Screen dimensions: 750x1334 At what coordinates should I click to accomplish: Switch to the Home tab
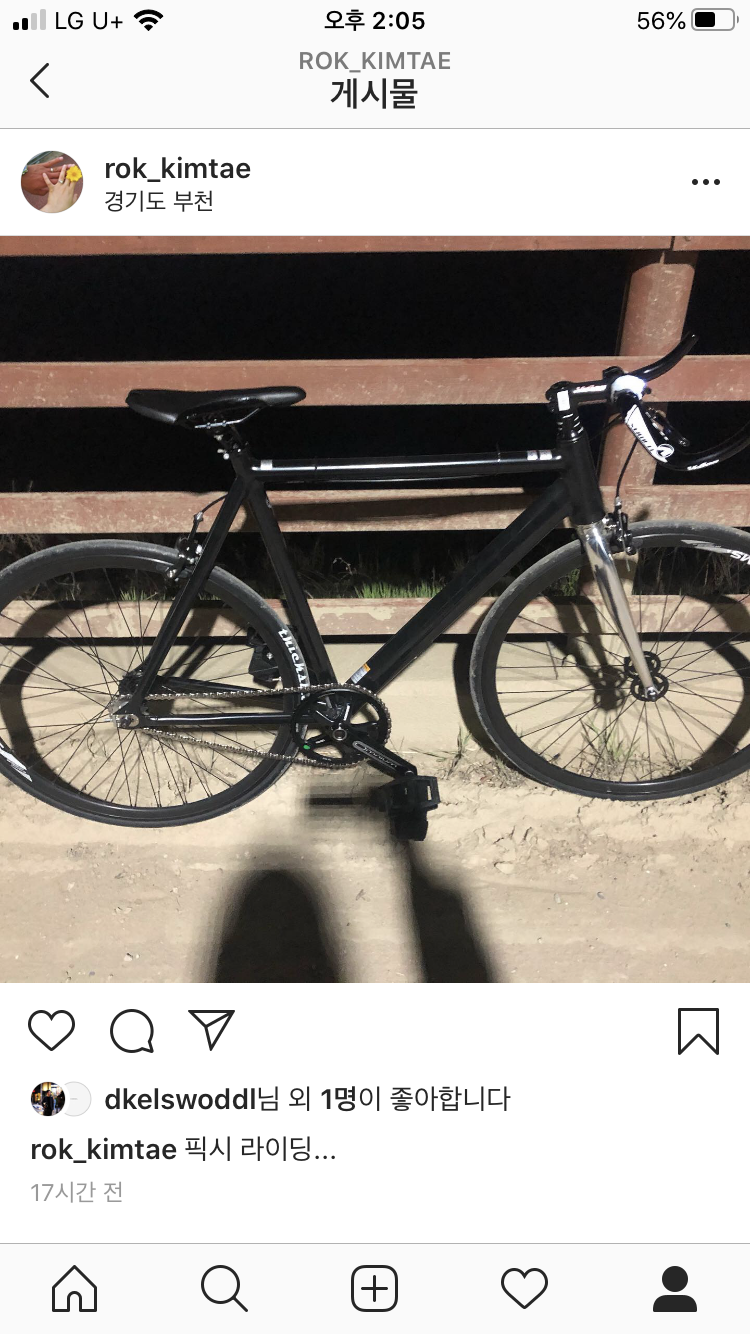(x=75, y=1288)
